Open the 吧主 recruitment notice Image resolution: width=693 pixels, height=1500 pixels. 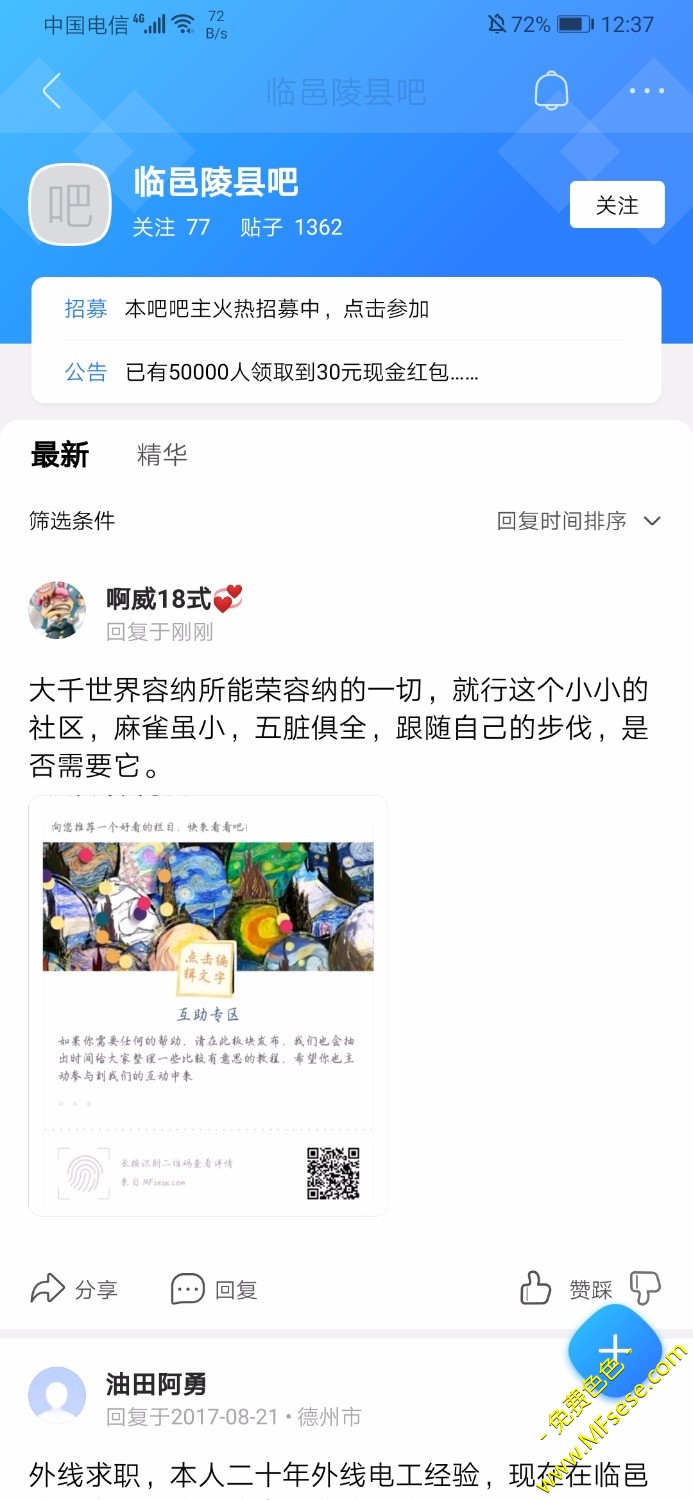click(x=276, y=309)
